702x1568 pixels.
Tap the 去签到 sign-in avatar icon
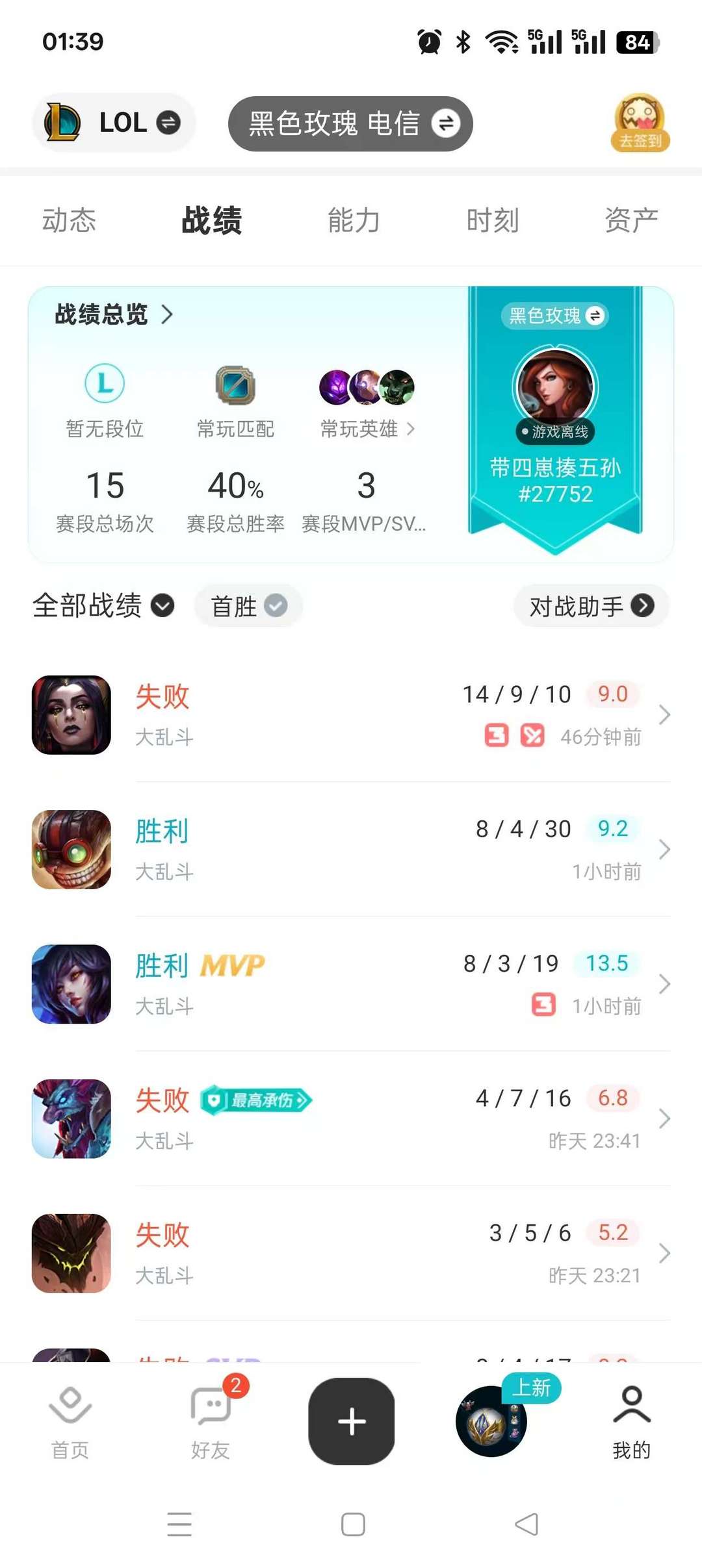pyautogui.click(x=639, y=122)
